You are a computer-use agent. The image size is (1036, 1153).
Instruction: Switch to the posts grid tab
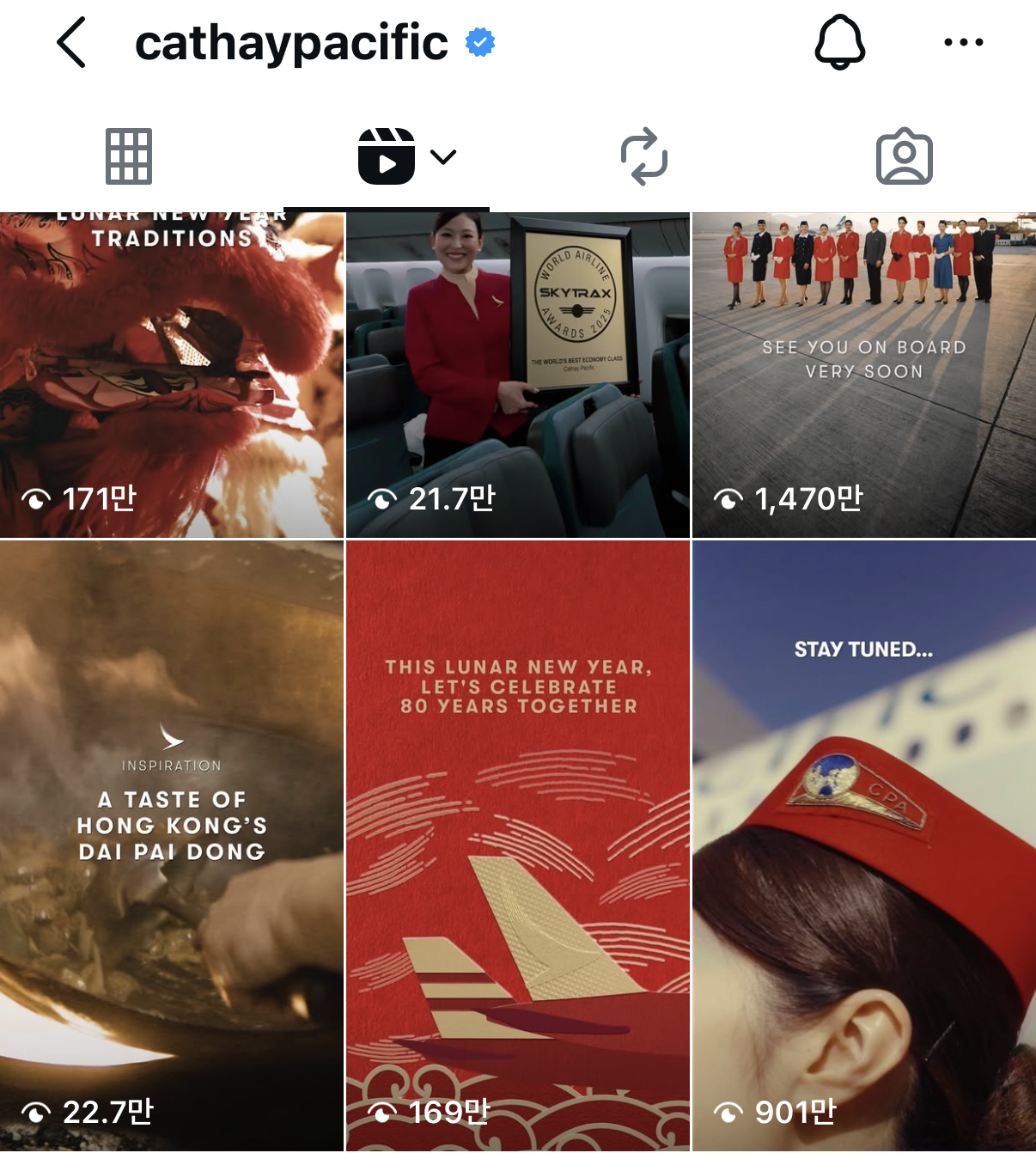tap(129, 156)
